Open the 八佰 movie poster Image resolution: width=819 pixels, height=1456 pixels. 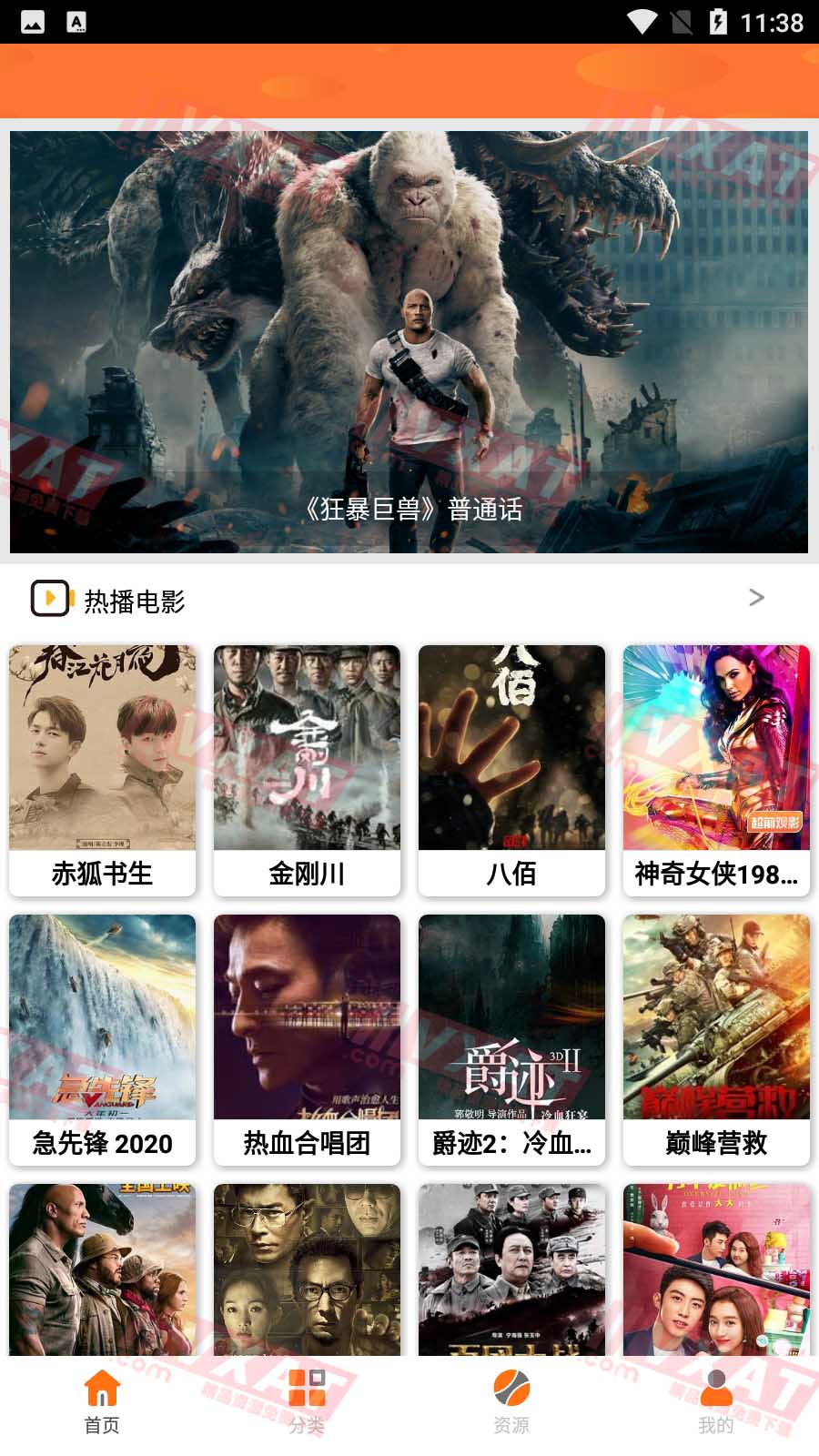pyautogui.click(x=511, y=746)
